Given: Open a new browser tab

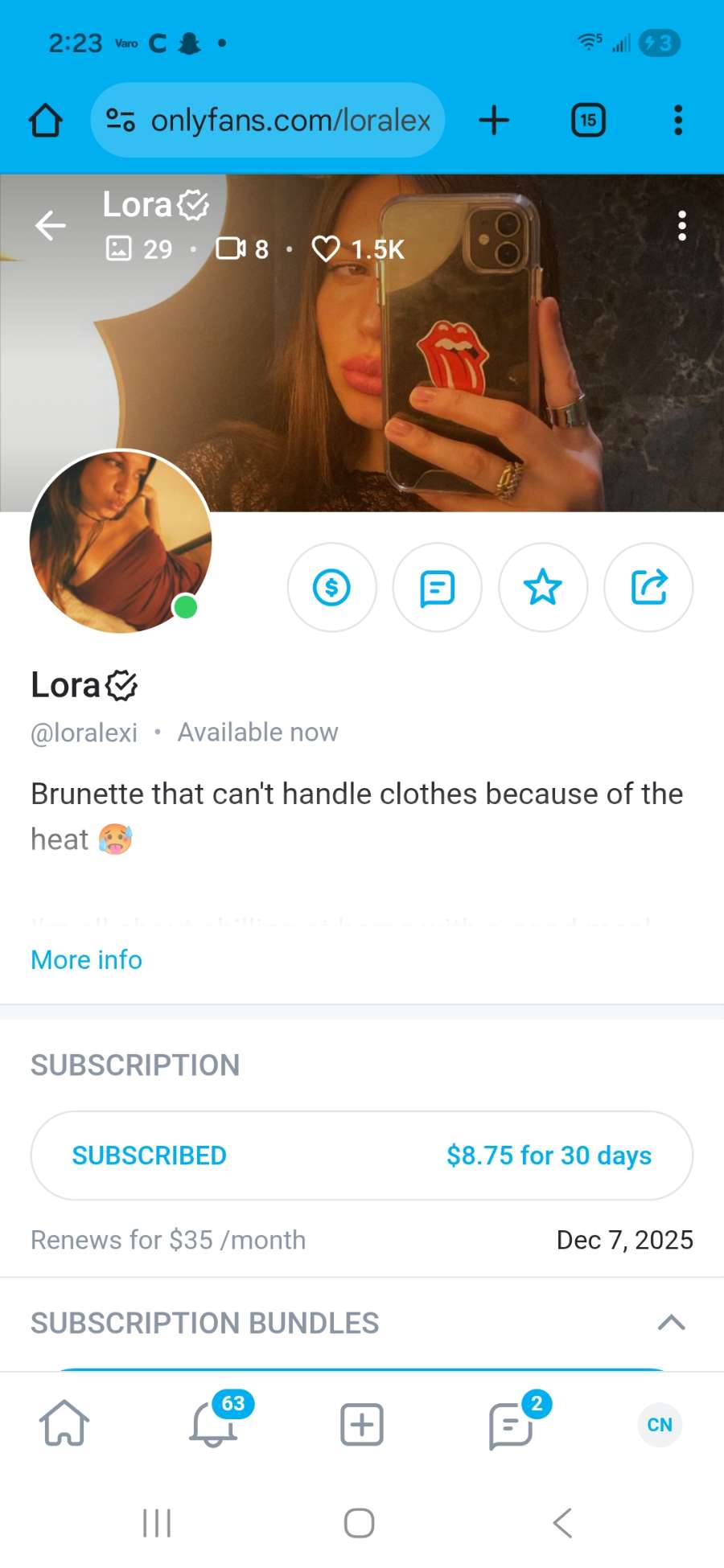Looking at the screenshot, I should [494, 121].
